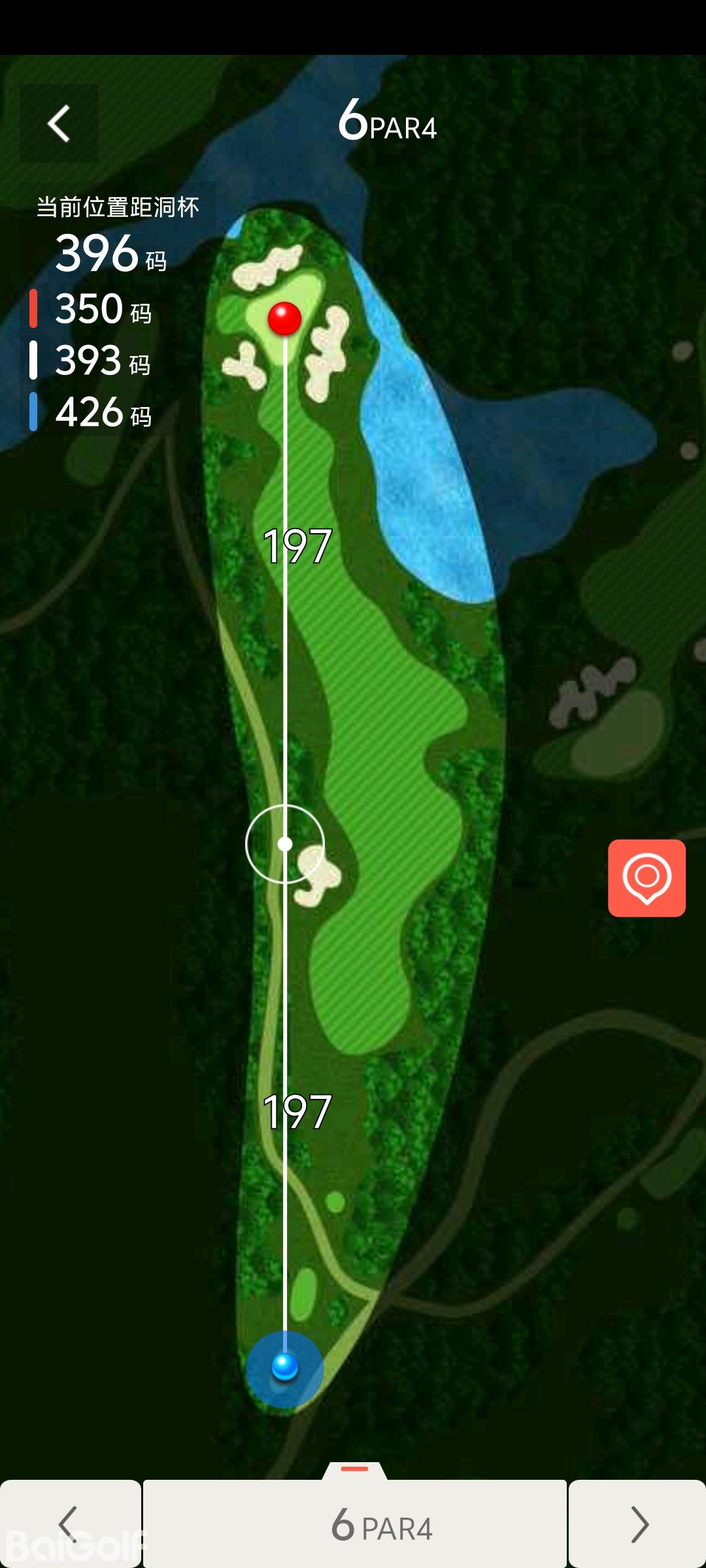The height and width of the screenshot is (1568, 706).
Task: Open the hole 6 PAR4 selector bar
Action: (355, 1524)
